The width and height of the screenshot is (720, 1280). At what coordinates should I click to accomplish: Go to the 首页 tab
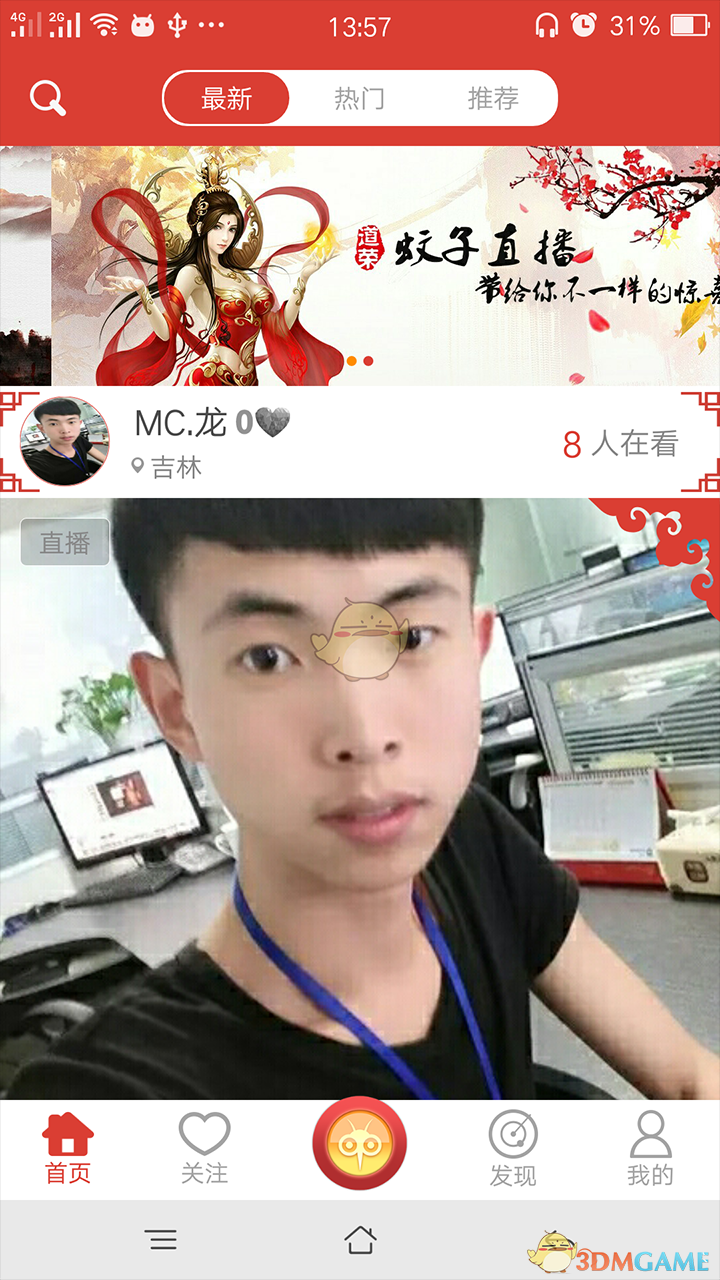[x=68, y=1148]
